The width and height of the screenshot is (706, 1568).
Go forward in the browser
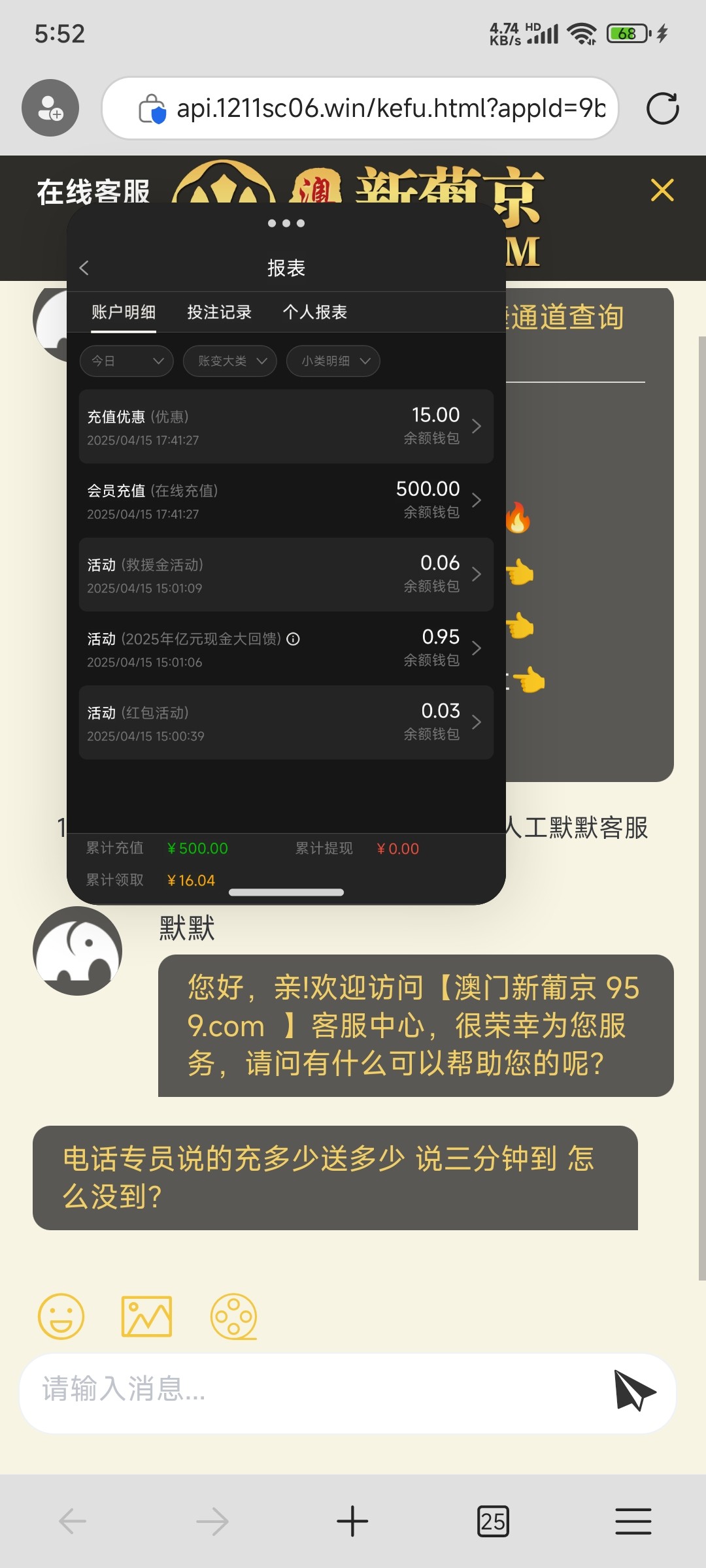(212, 1521)
